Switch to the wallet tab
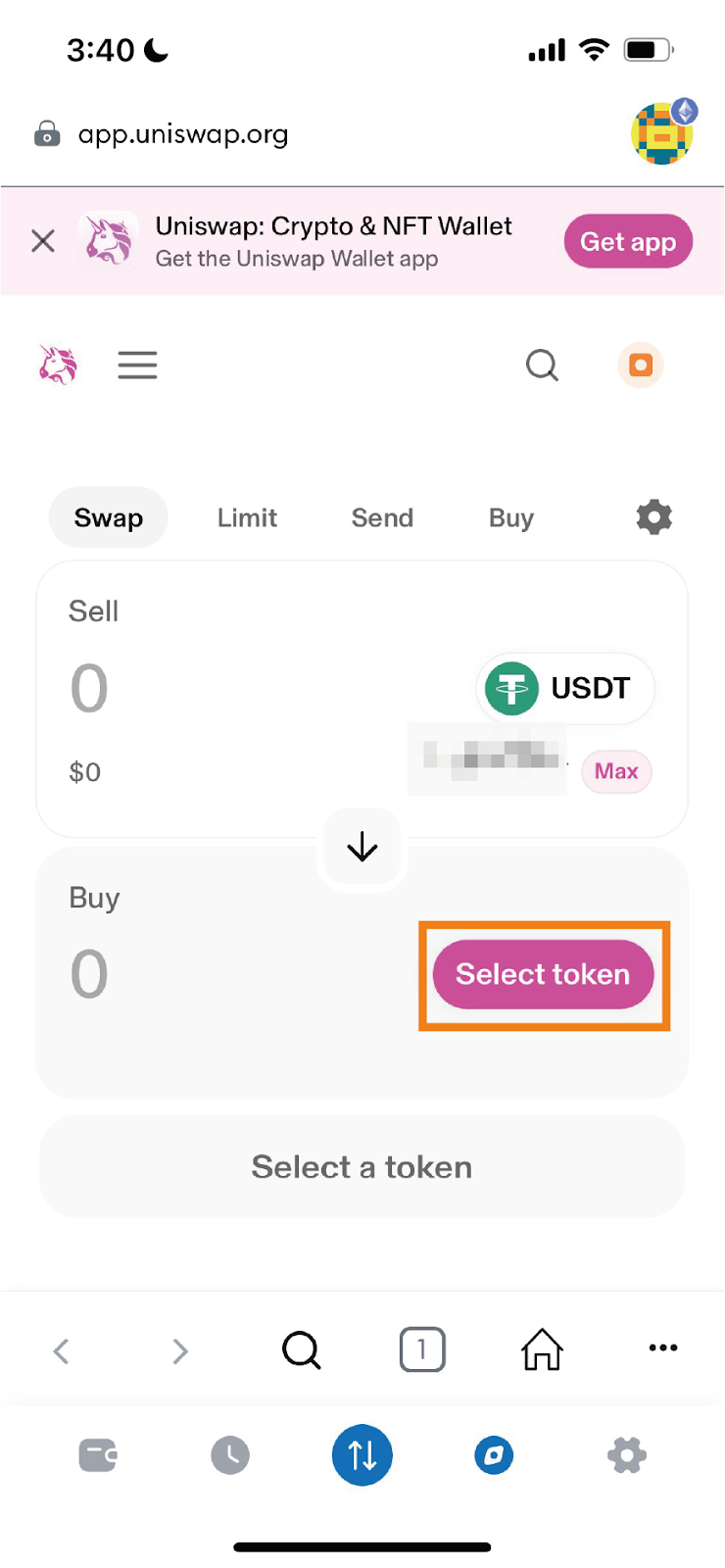Screen dimensions: 725x1568 (x=98, y=1455)
